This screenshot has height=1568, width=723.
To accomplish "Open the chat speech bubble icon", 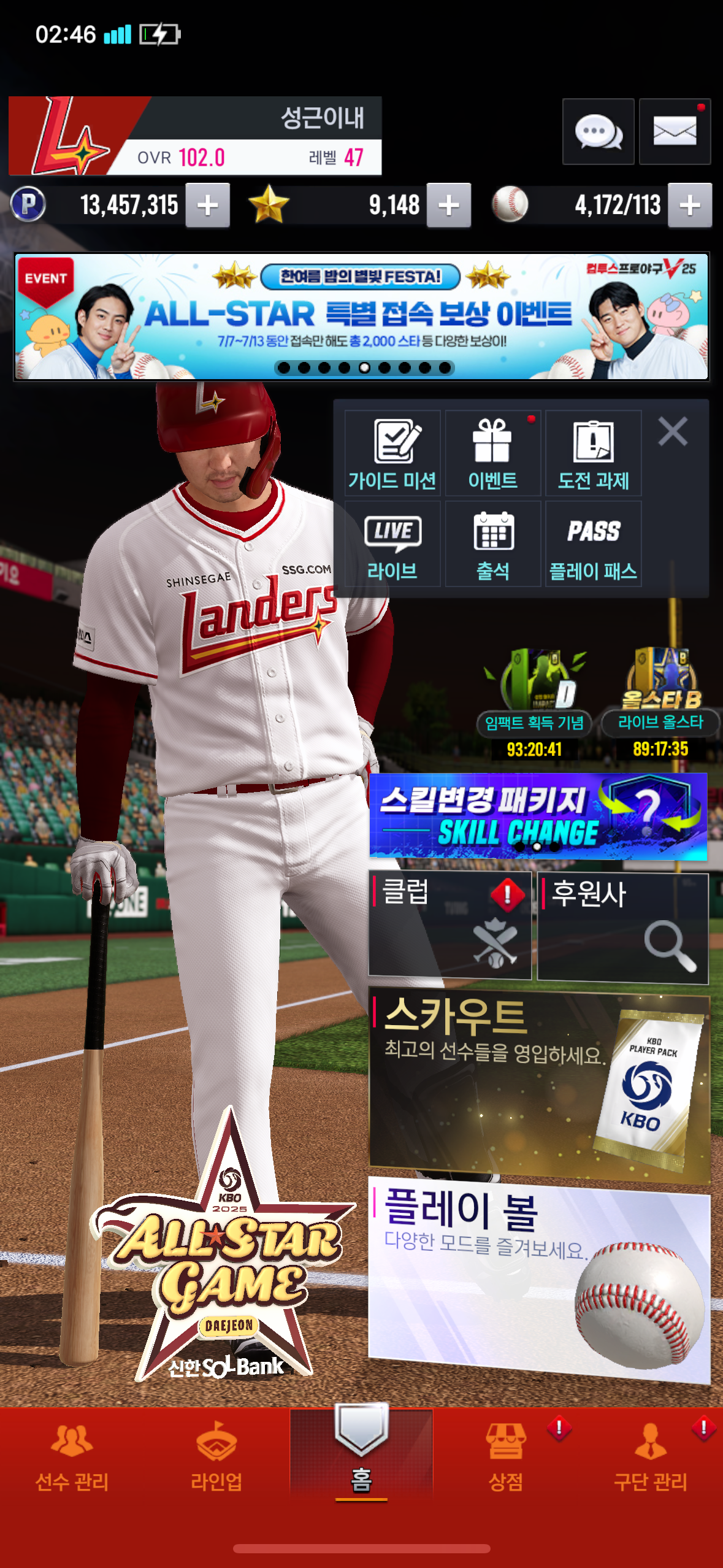I will 598,131.
